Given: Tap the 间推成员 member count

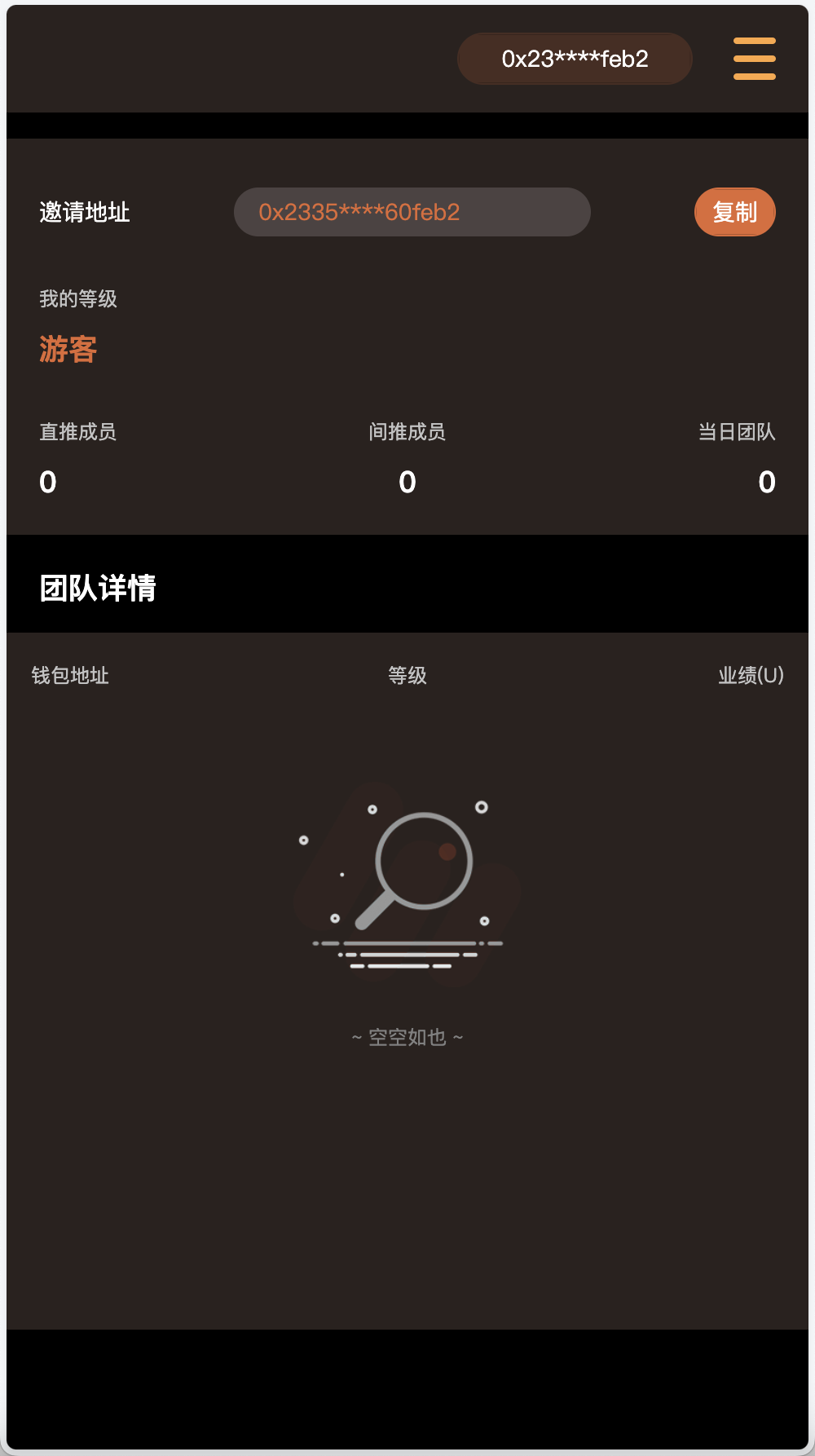Looking at the screenshot, I should click(407, 482).
